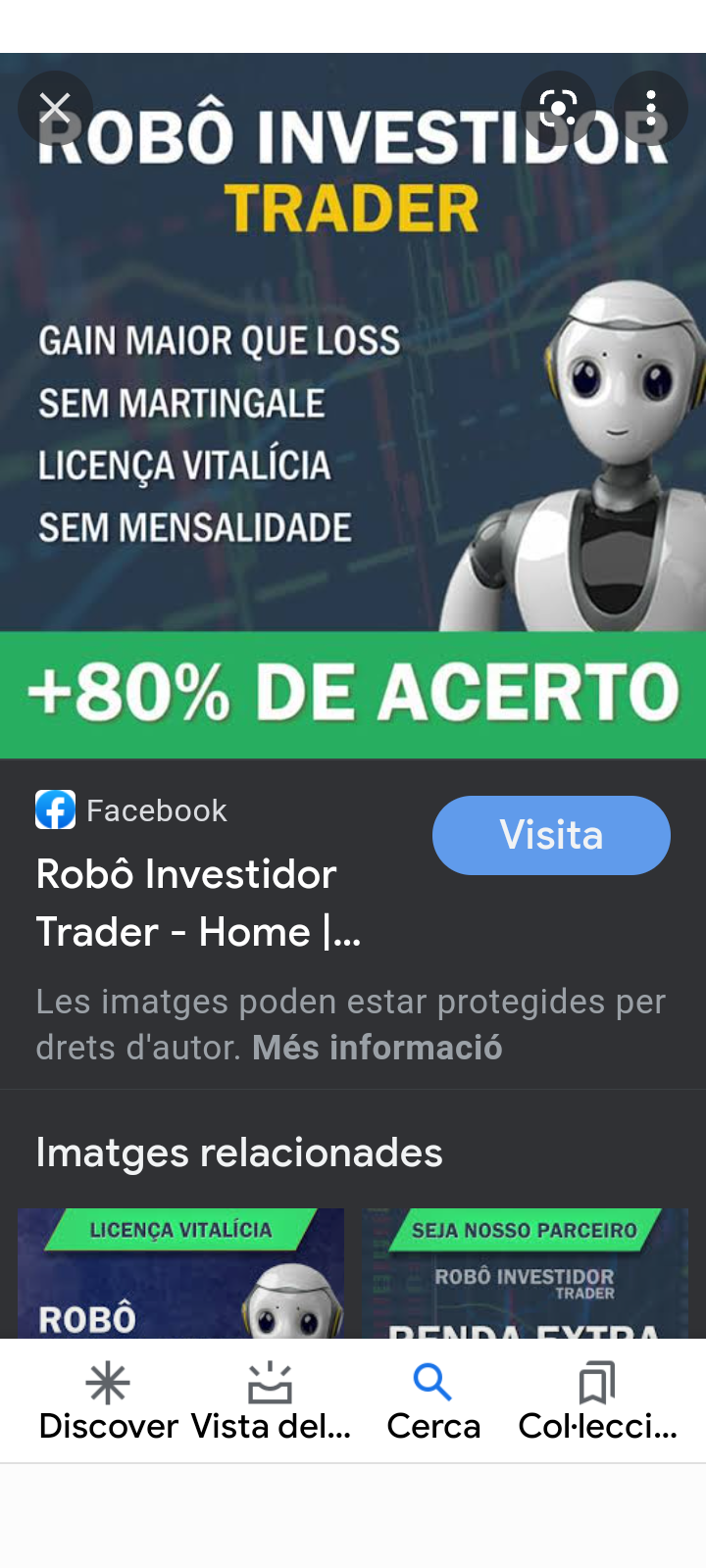This screenshot has height=1568, width=706.
Task: Switch to the Discover tab
Action: pyautogui.click(x=108, y=1401)
